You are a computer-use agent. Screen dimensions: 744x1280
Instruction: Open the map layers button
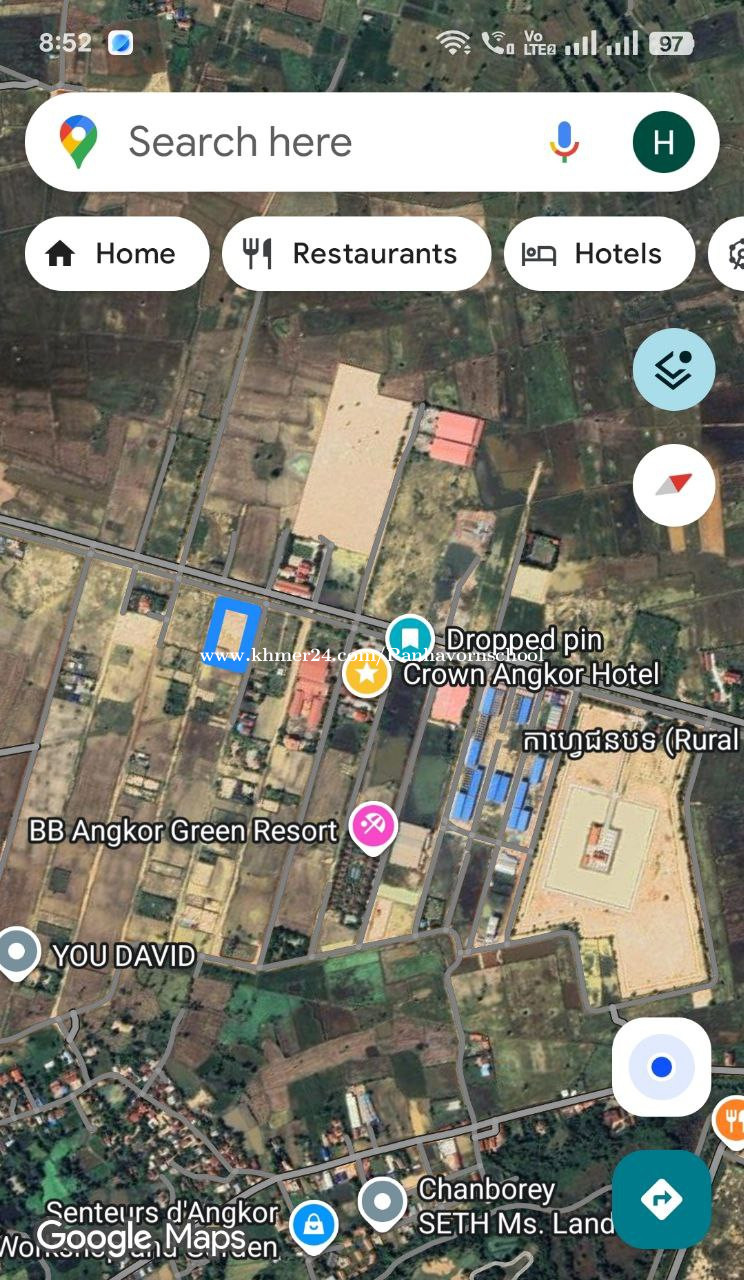[x=673, y=370]
